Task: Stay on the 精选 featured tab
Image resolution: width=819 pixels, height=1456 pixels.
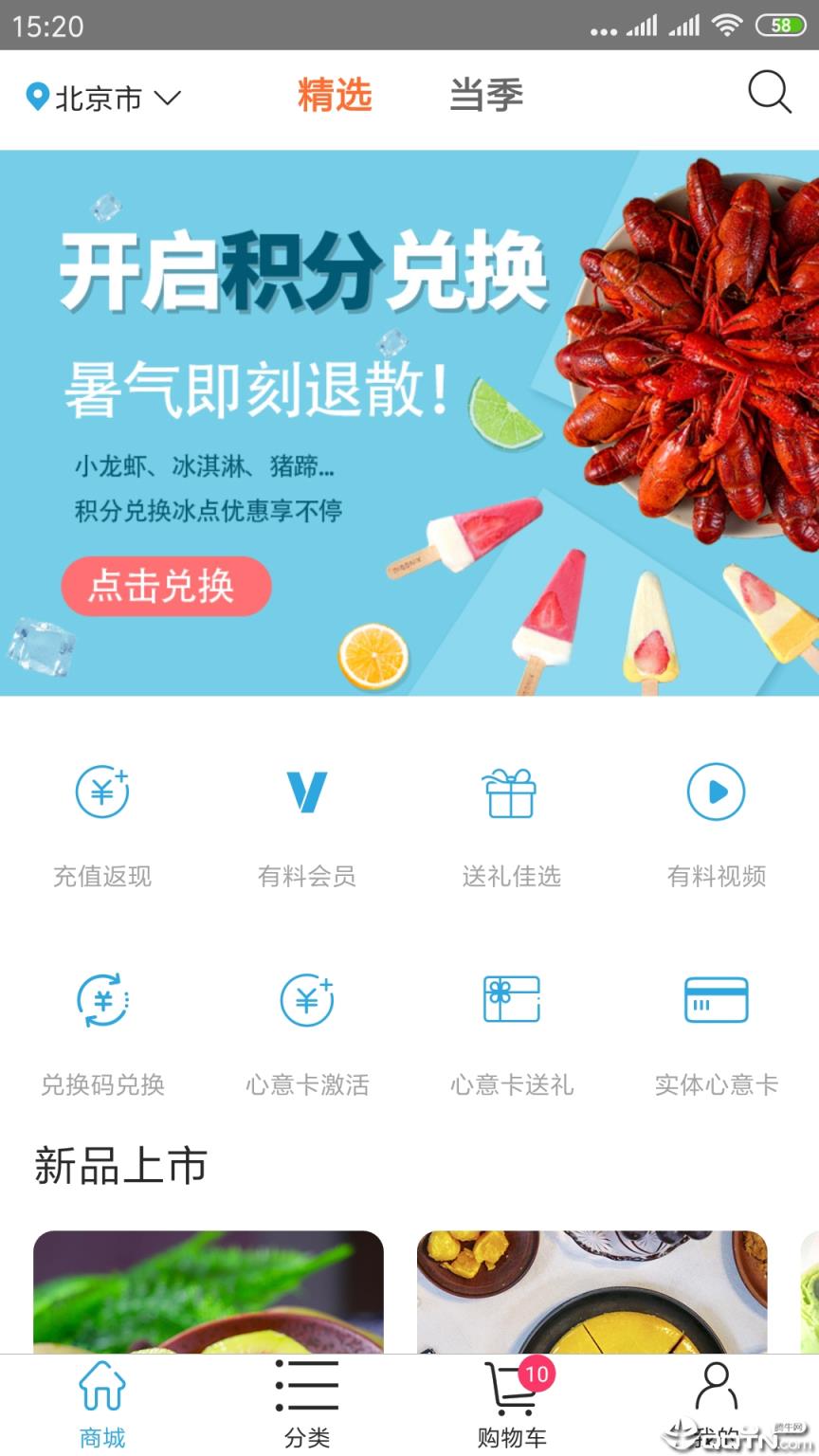Action: pos(334,93)
